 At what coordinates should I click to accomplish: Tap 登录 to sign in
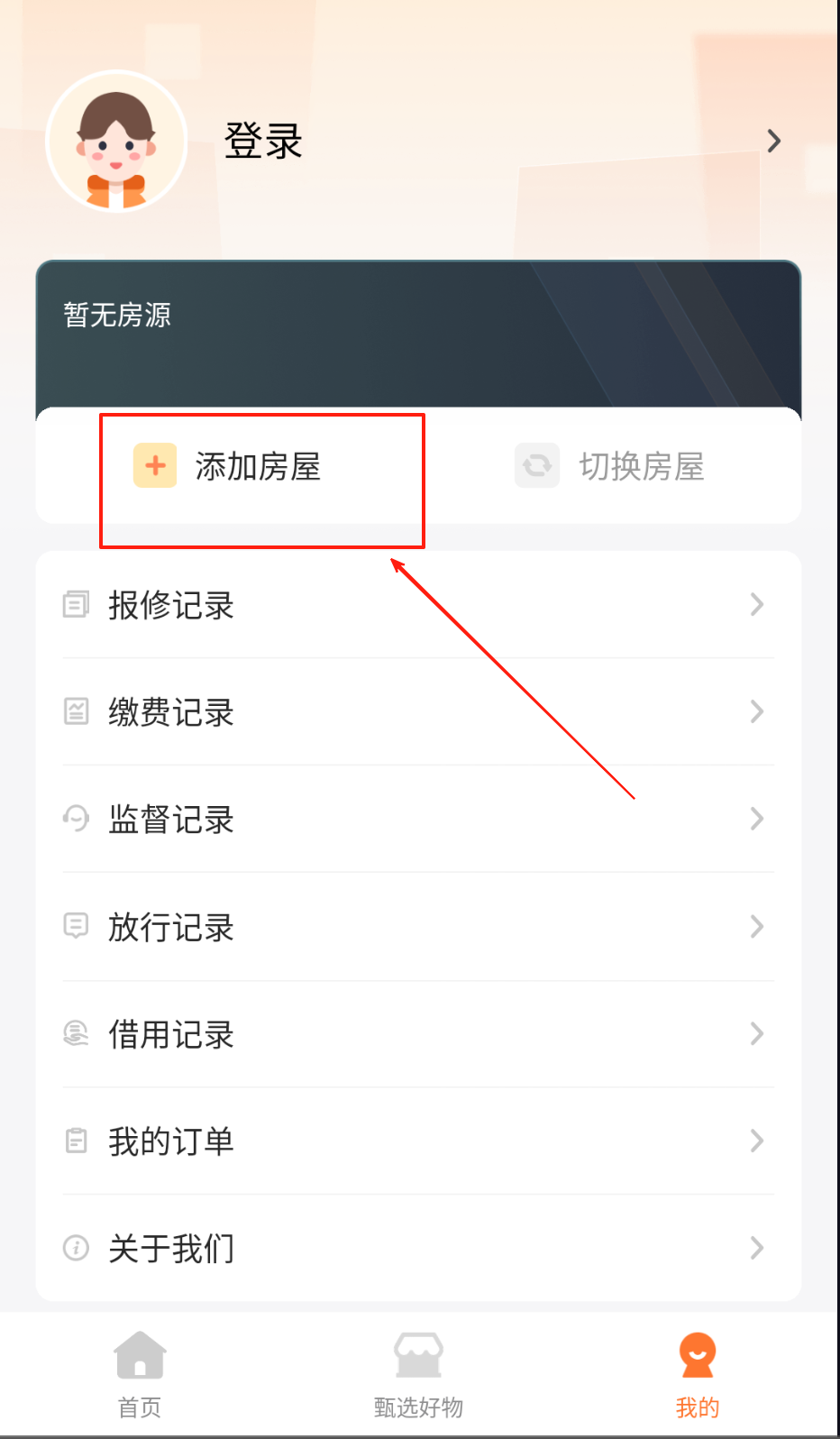(x=263, y=142)
